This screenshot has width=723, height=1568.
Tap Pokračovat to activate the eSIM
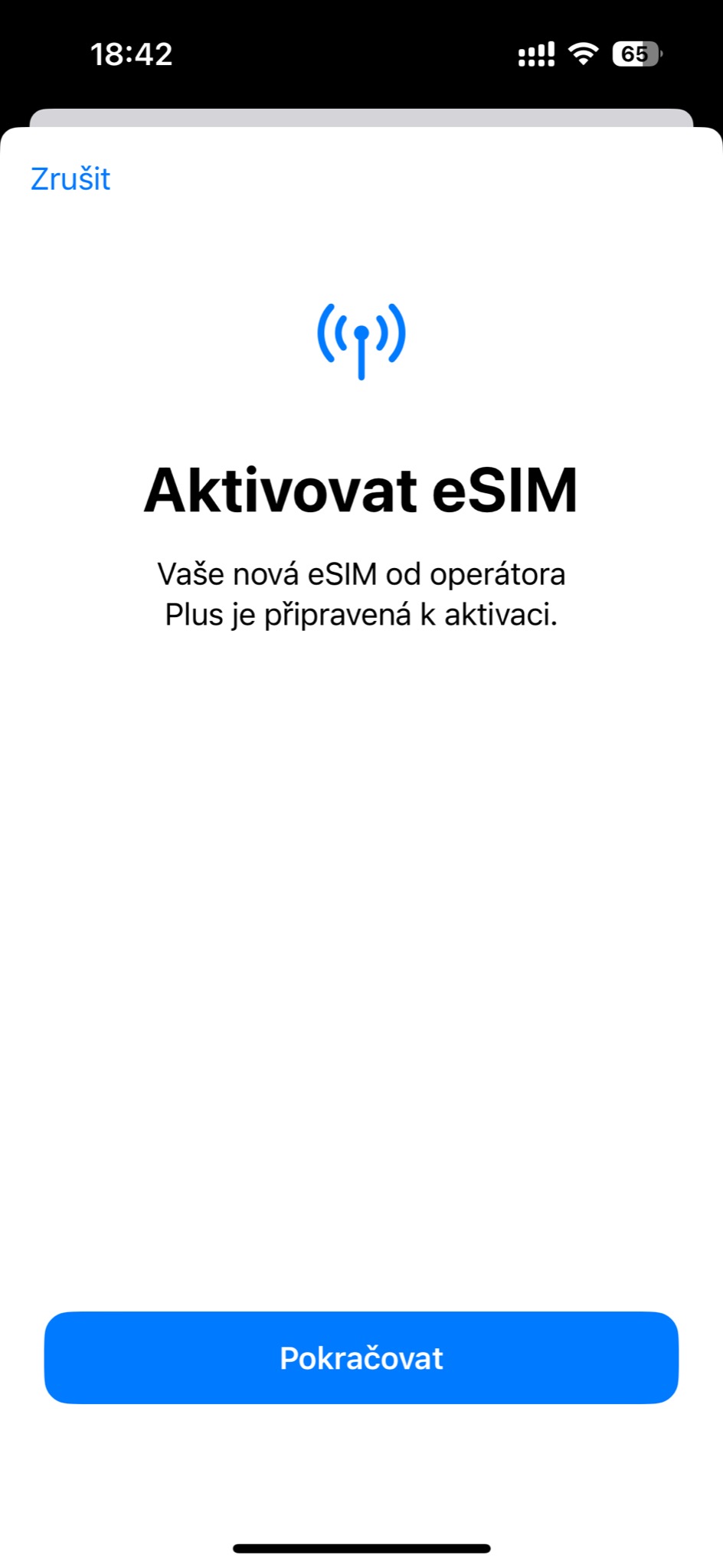pos(361,1357)
